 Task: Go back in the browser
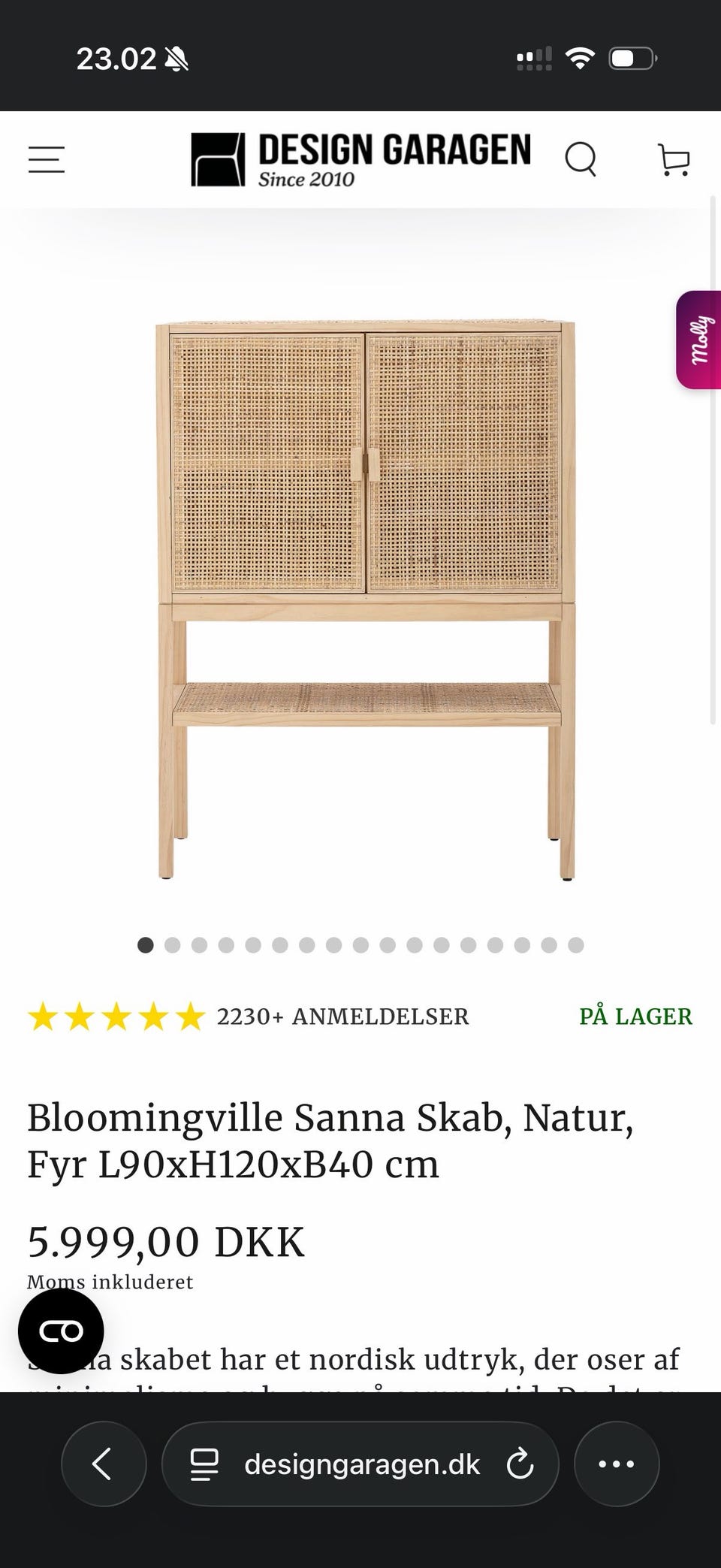tap(103, 1464)
